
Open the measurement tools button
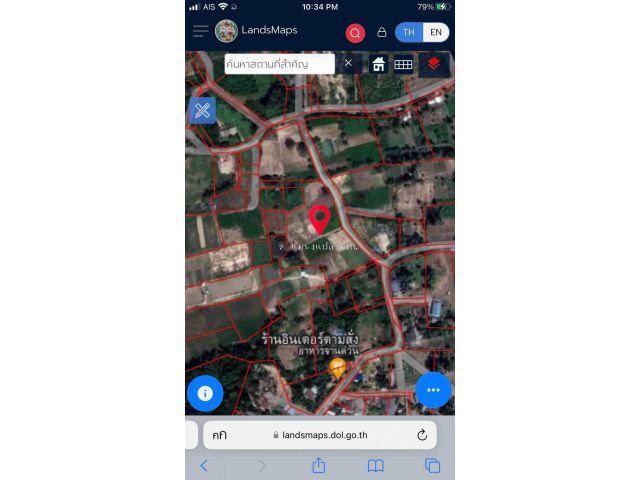pos(202,110)
